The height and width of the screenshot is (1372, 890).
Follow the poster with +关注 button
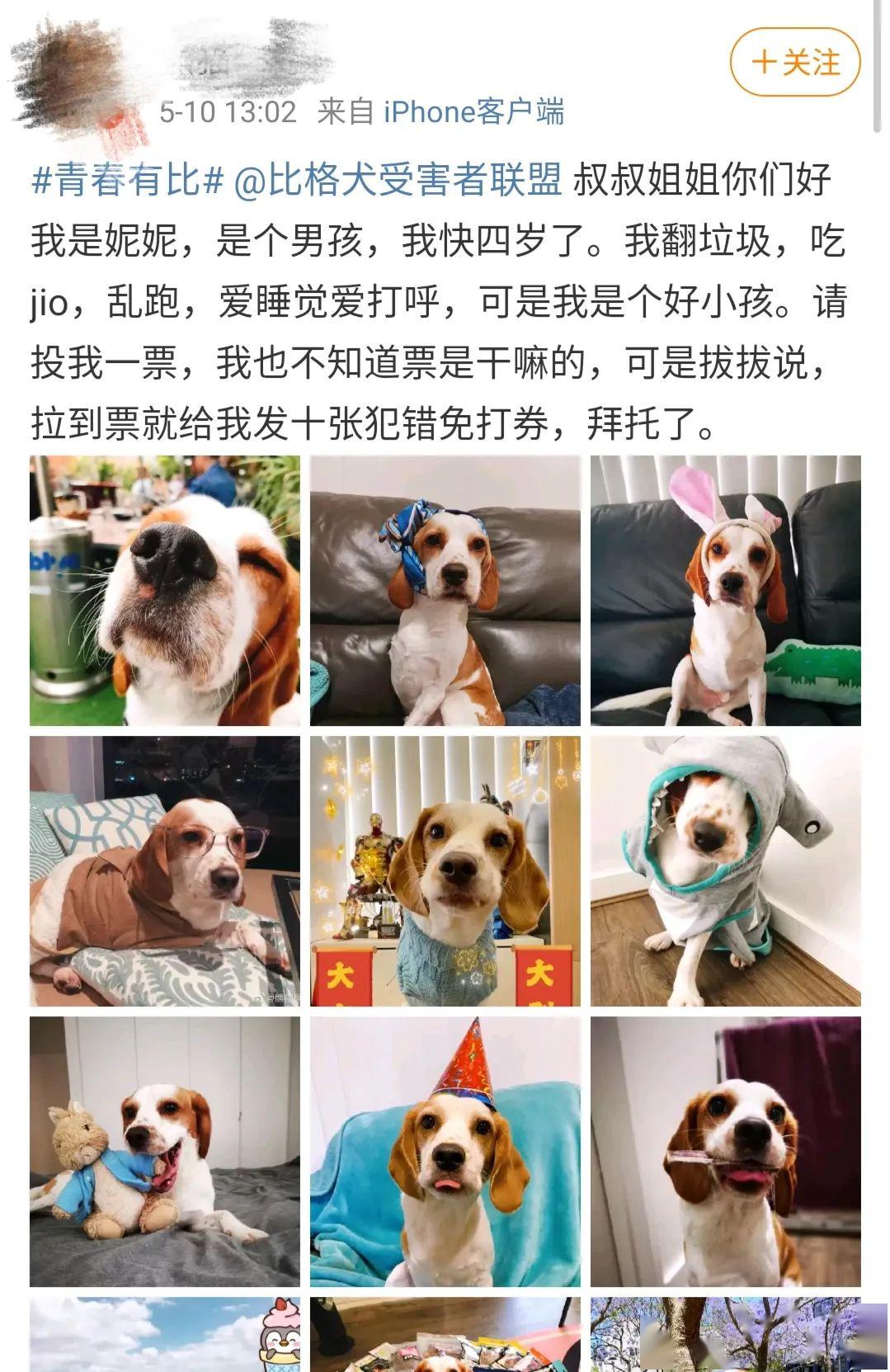(795, 62)
